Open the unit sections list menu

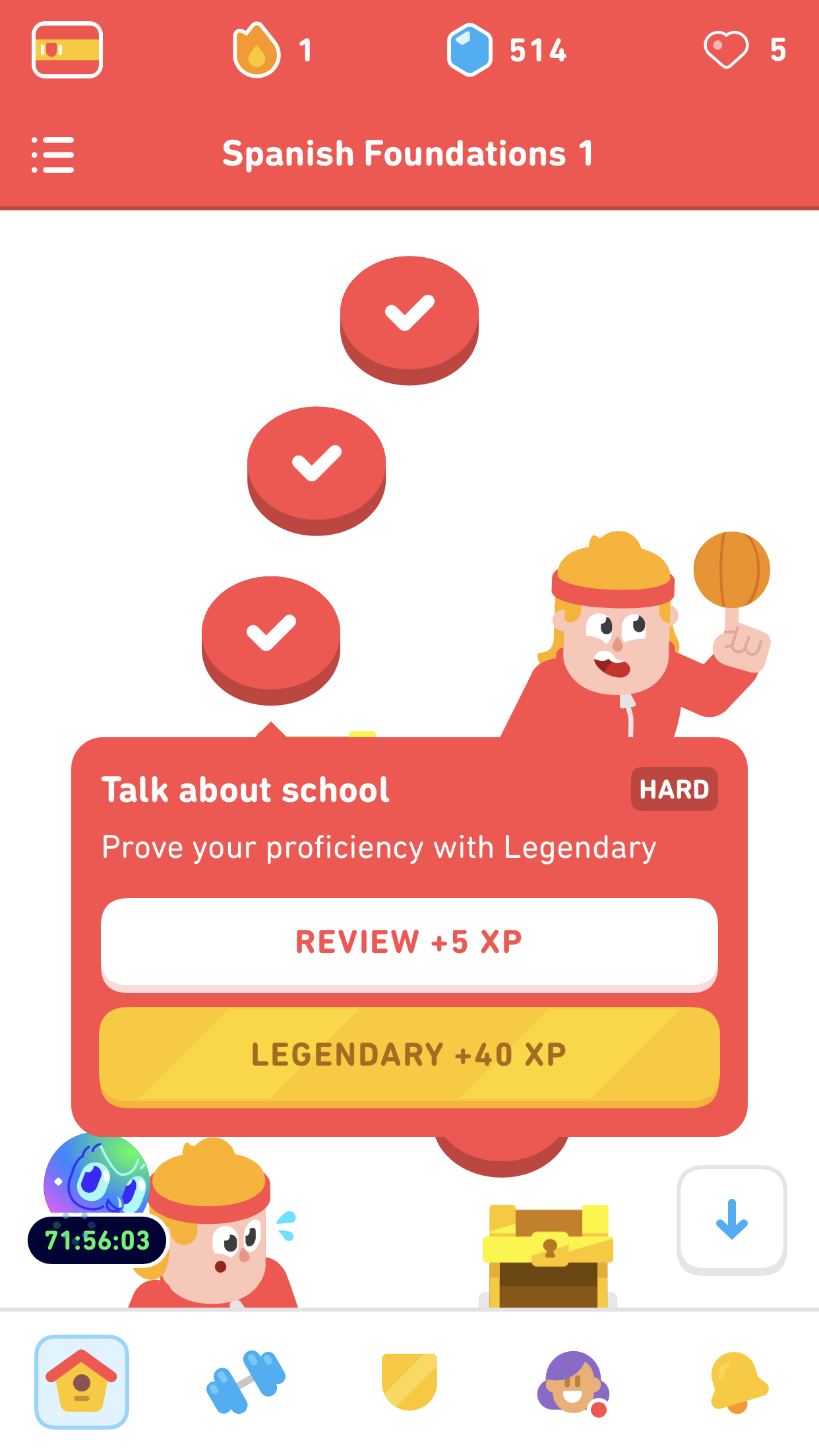[x=53, y=154]
